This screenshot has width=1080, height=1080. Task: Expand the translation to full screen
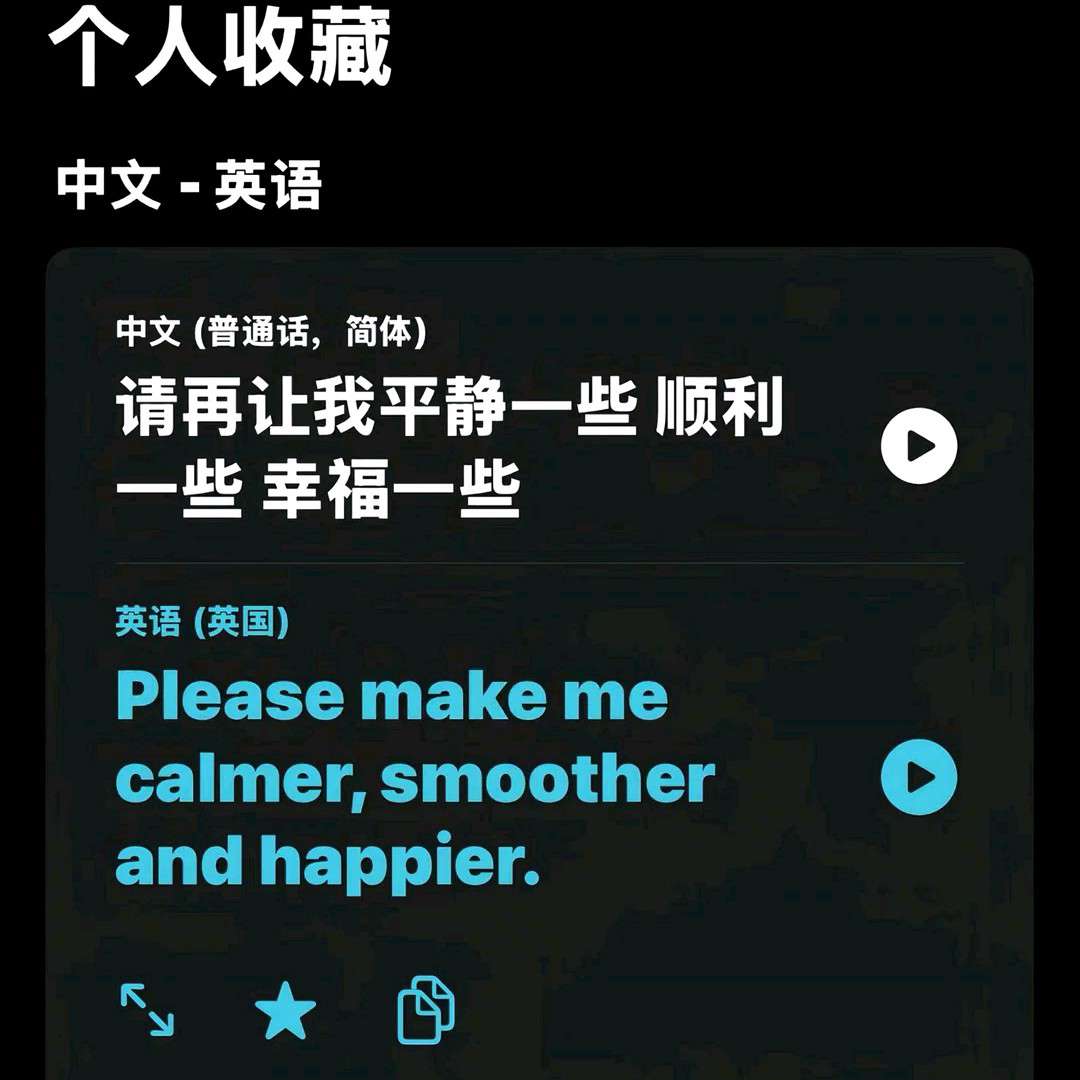(x=147, y=1010)
